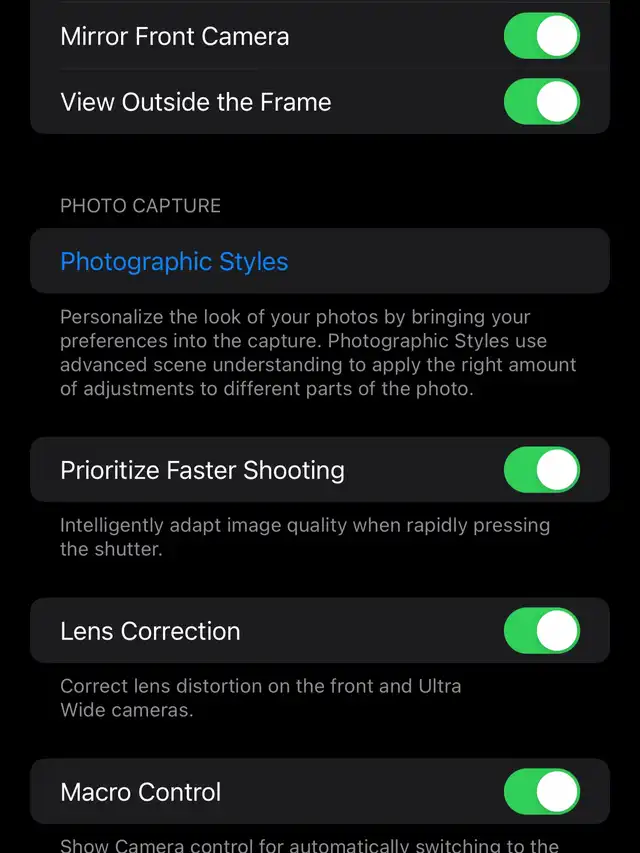Disable View Outside the Frame
This screenshot has width=640, height=853.
click(x=541, y=102)
